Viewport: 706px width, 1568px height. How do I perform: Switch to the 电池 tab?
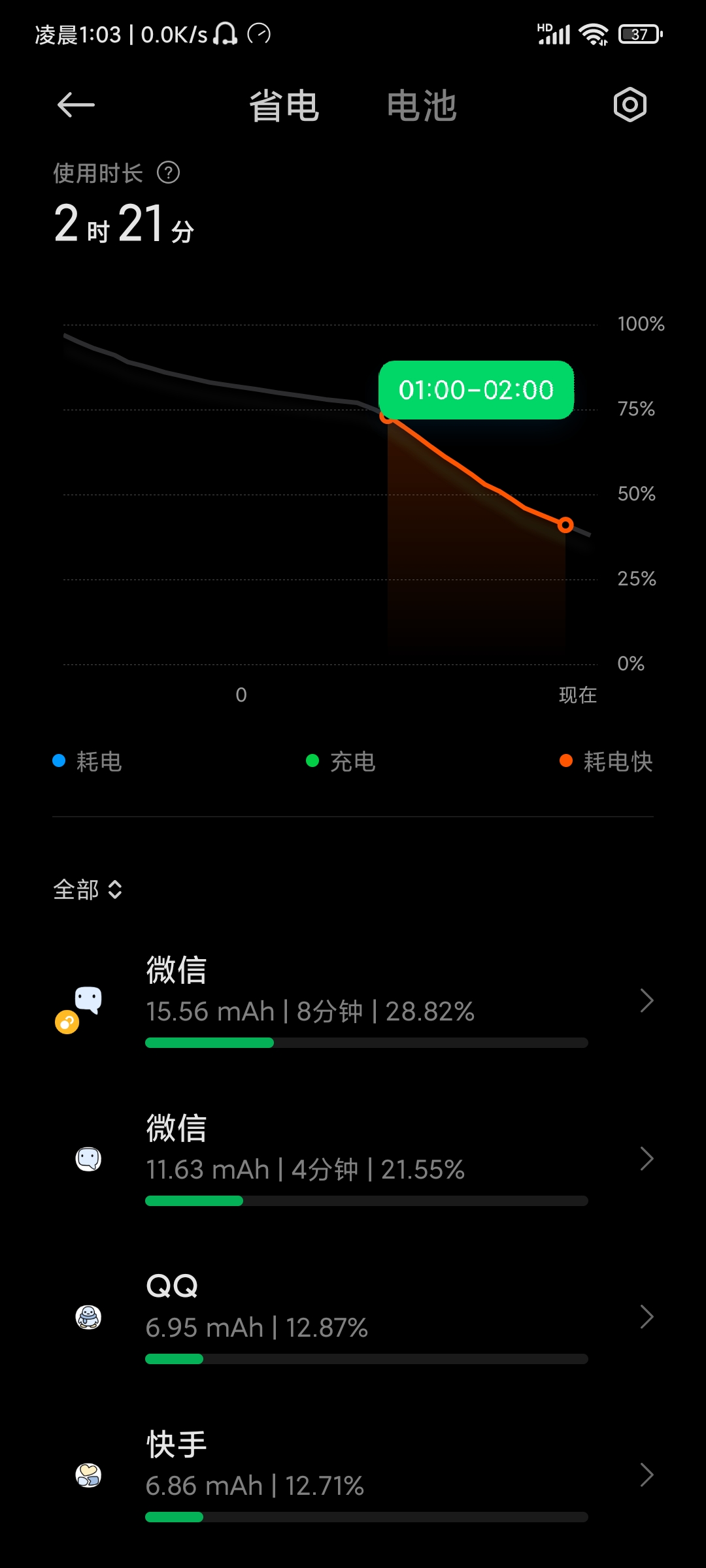(422, 106)
